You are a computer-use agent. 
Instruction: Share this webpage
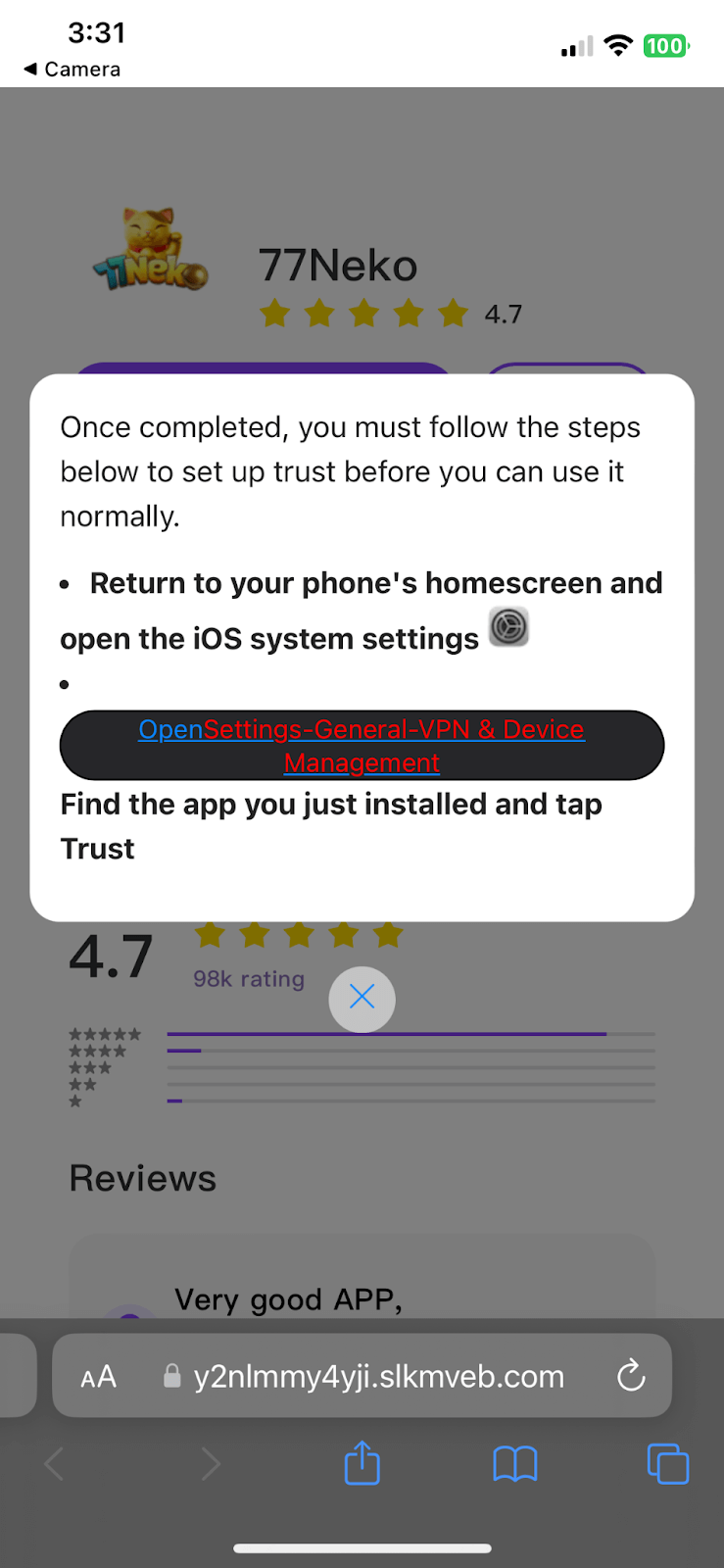click(362, 1464)
